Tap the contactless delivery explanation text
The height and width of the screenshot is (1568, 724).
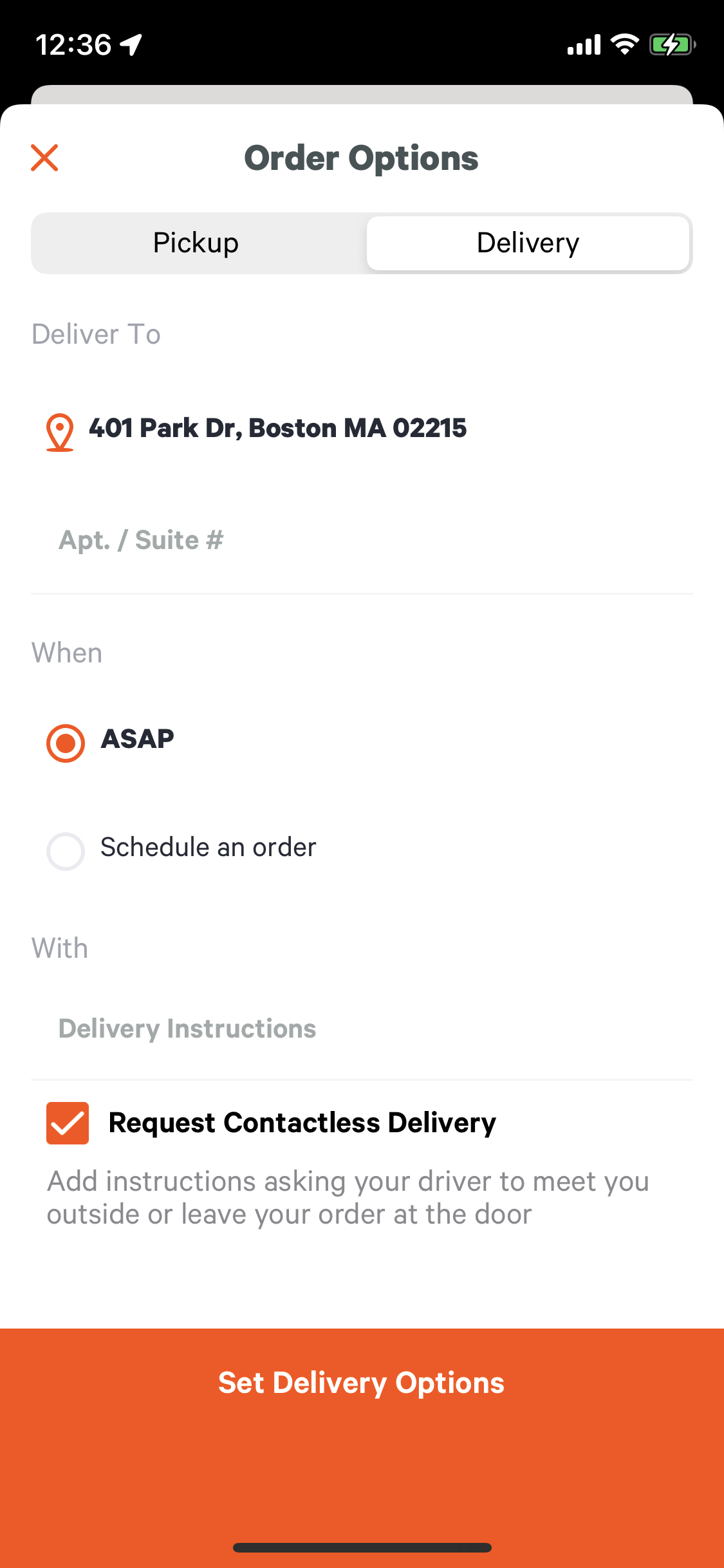click(x=348, y=1197)
